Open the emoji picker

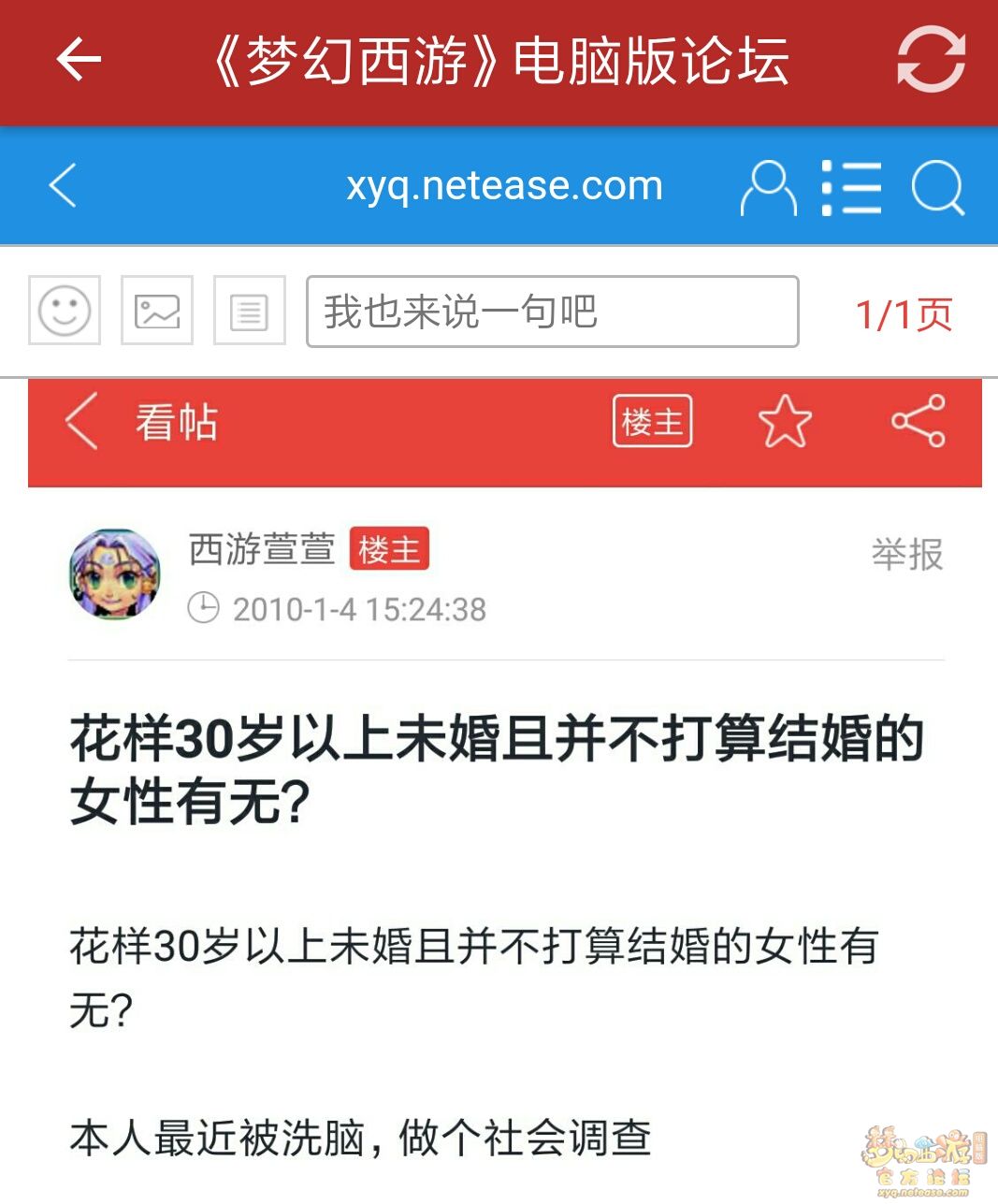pos(65,311)
